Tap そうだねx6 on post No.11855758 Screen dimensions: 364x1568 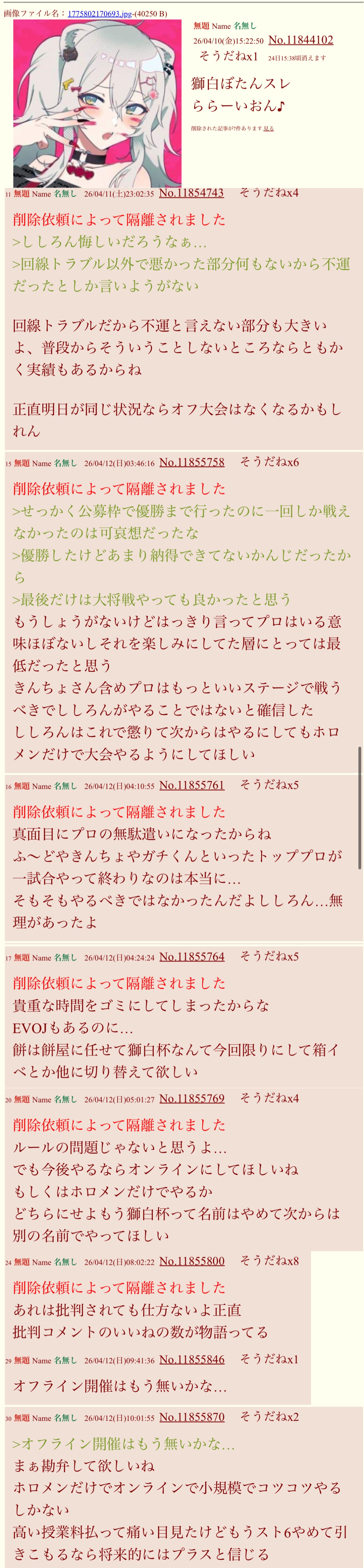point(269,462)
